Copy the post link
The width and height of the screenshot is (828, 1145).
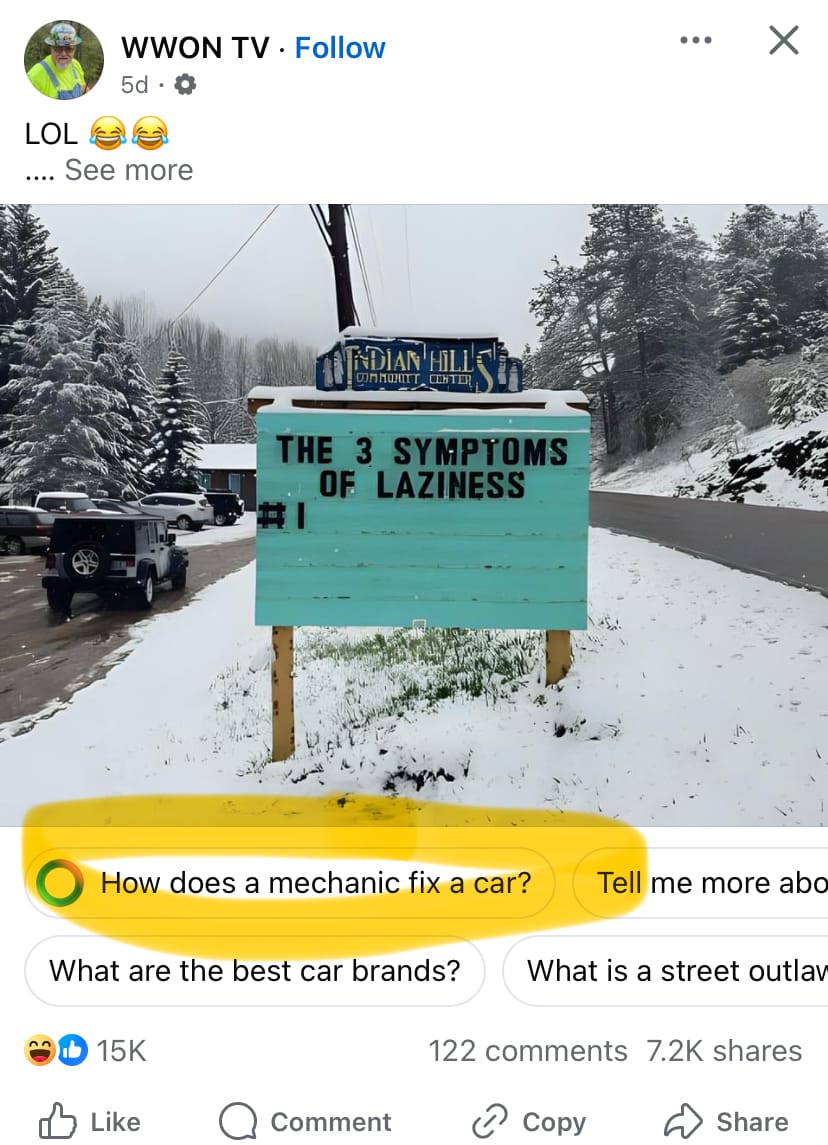pyautogui.click(x=529, y=1122)
